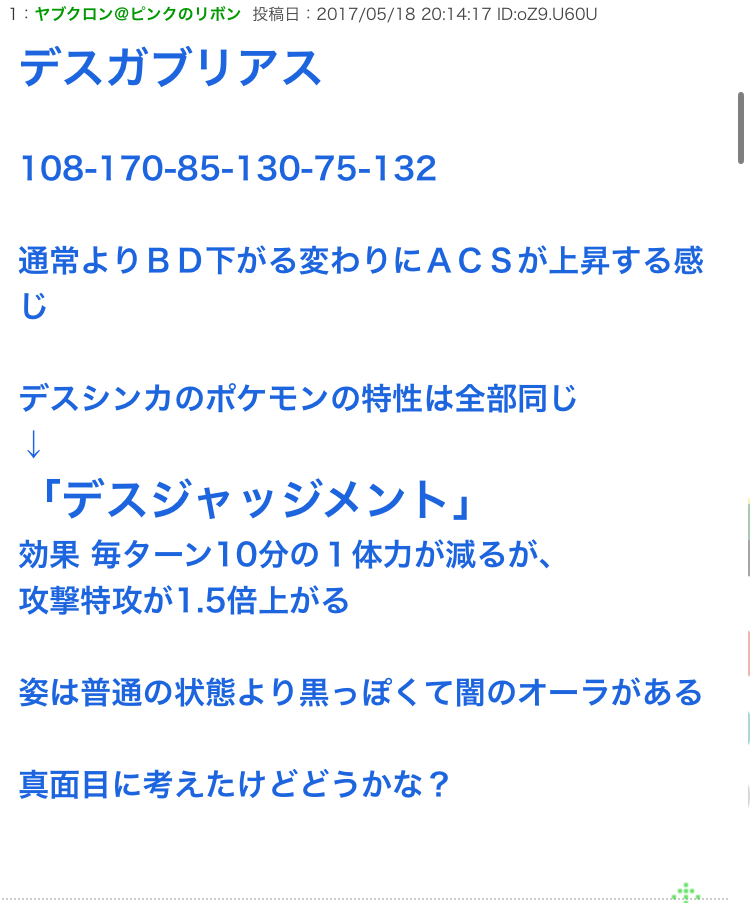Open poster ヤブクロン@ピンクのリボン's name link

click(137, 14)
